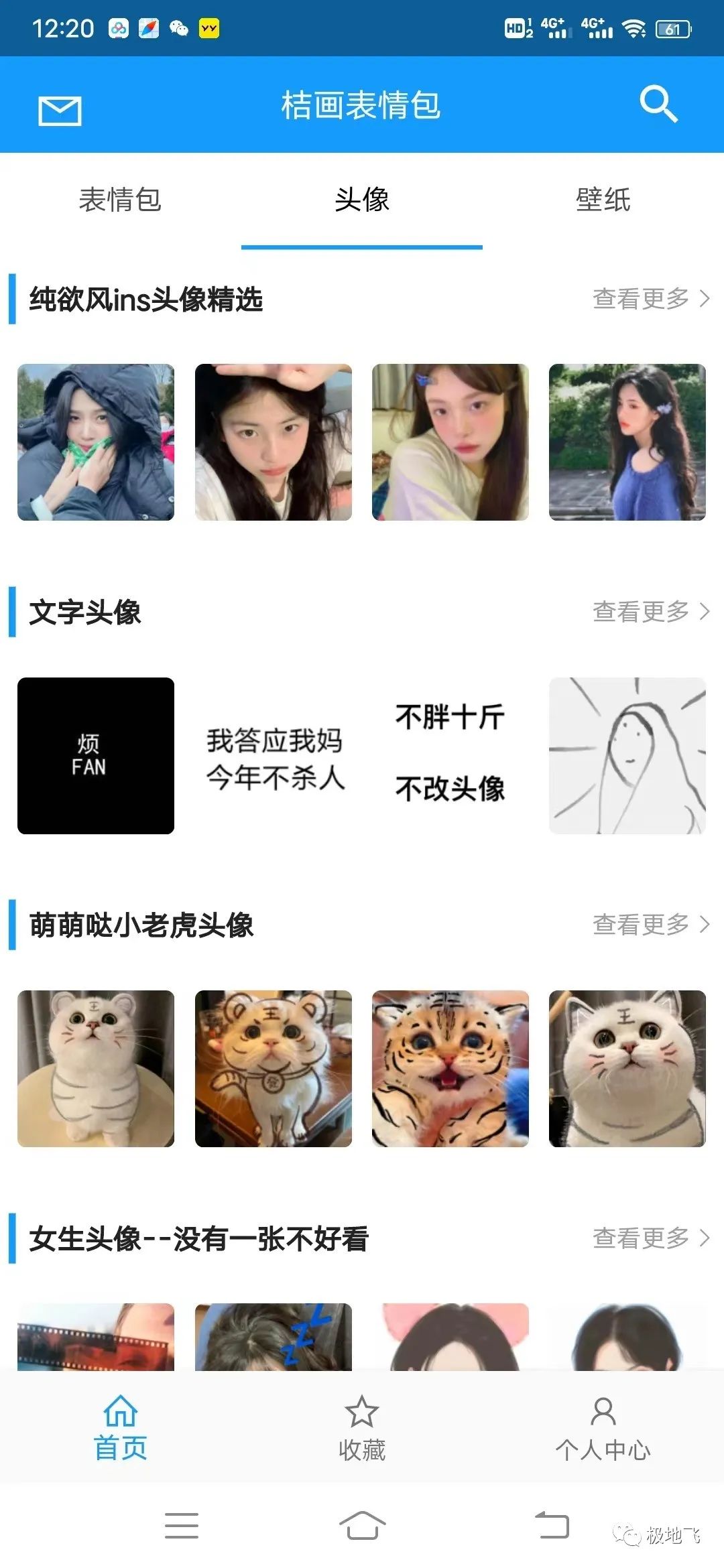Image resolution: width=724 pixels, height=1568 pixels.
Task: Open the orange tiger-face cat avatar
Action: coord(450,1069)
